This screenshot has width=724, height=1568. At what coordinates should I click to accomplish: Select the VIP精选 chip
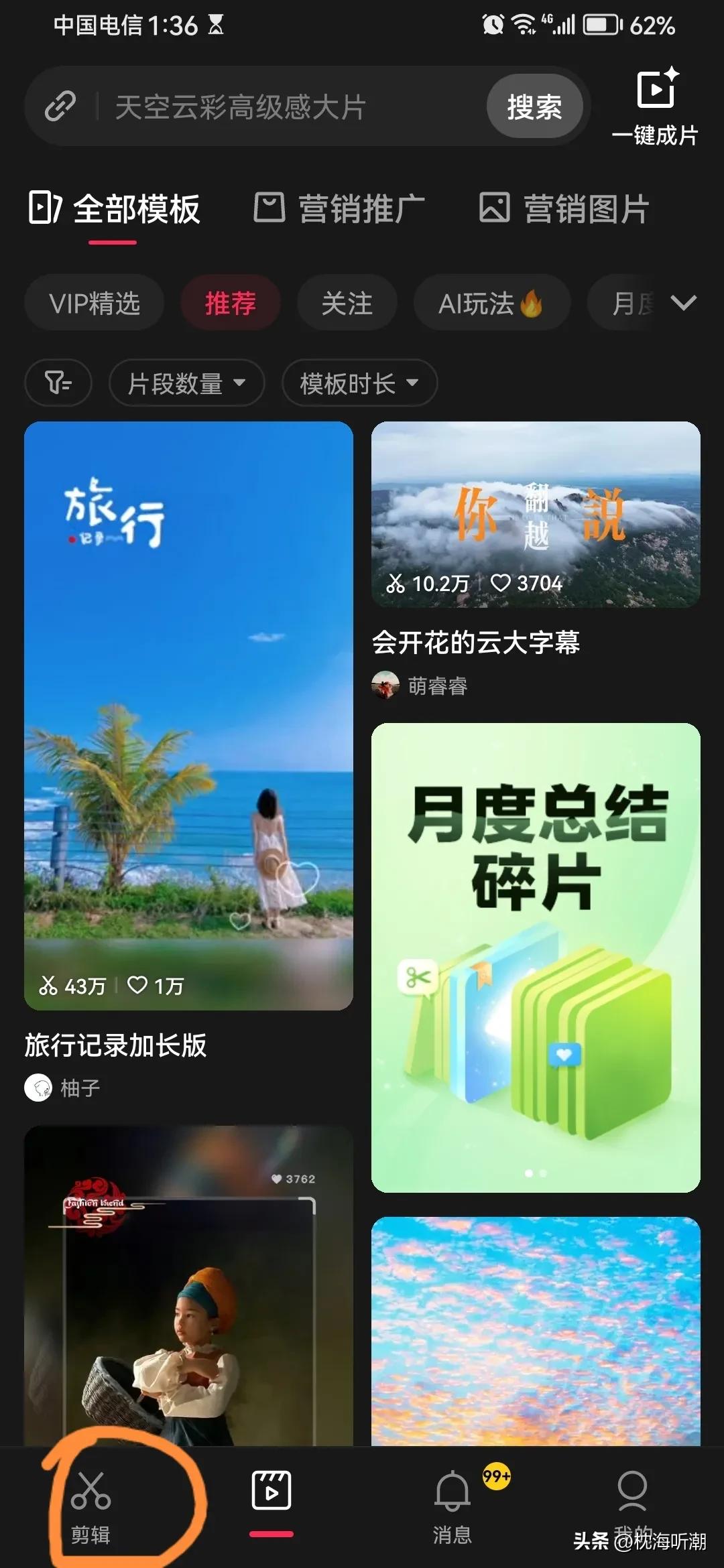coord(95,303)
